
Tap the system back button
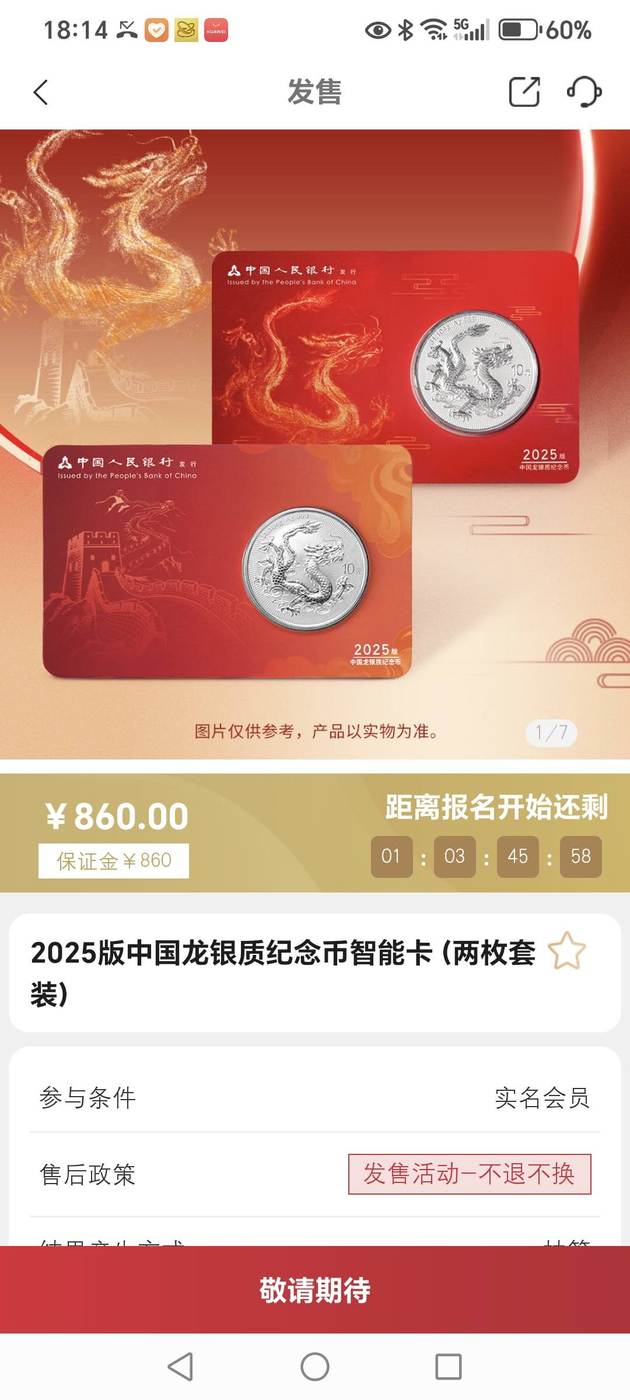(x=180, y=1366)
